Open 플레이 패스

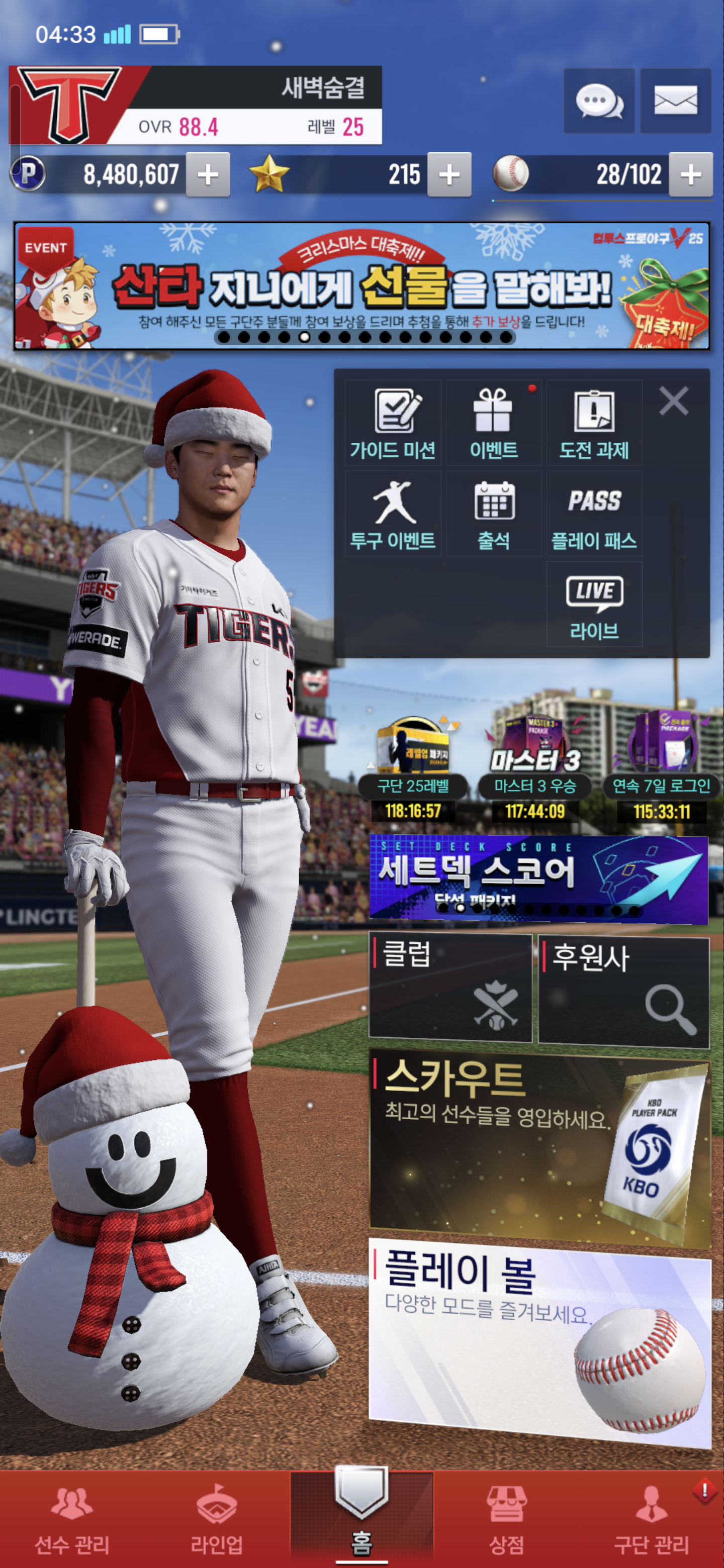point(594,514)
